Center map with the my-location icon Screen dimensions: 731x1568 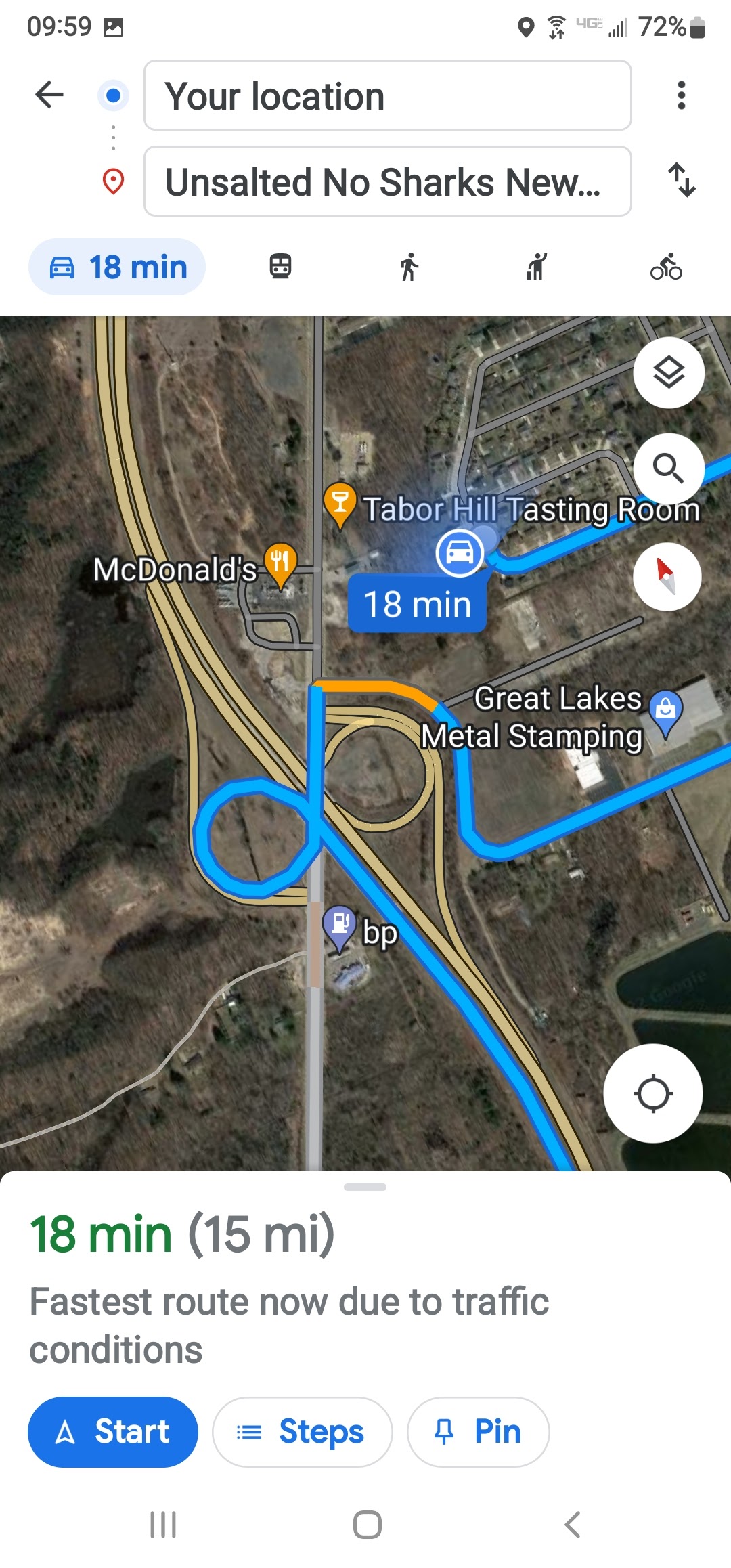coord(652,1093)
